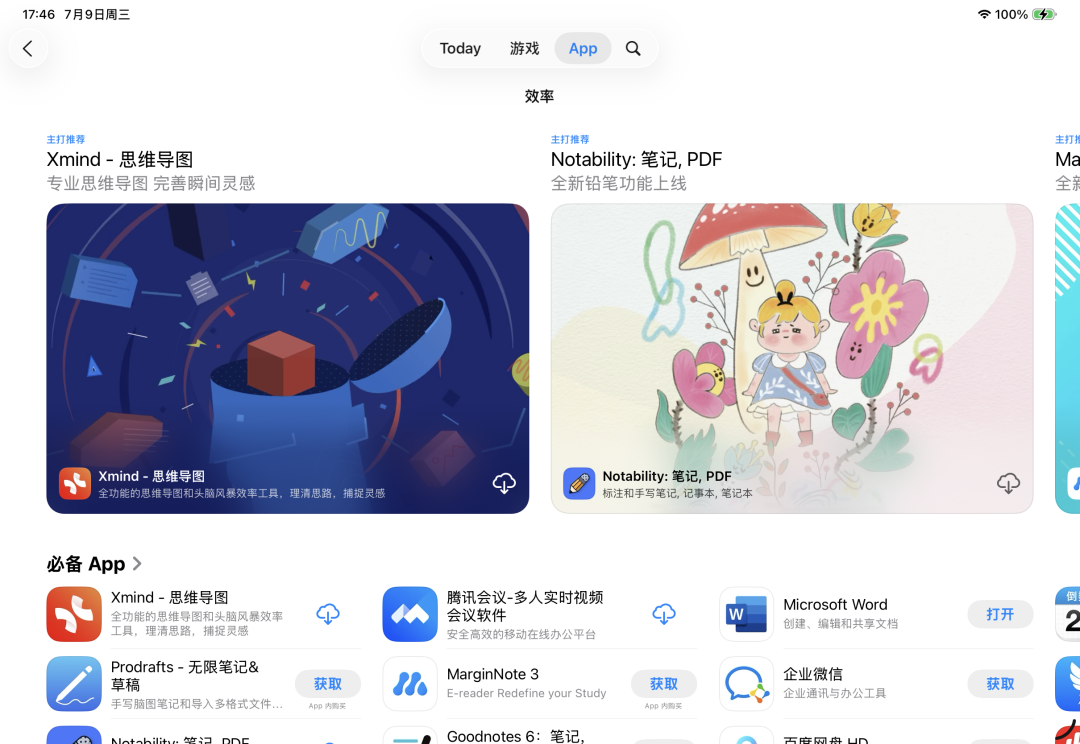
Task: Open the Xmind featured banner card
Action: pos(287,340)
